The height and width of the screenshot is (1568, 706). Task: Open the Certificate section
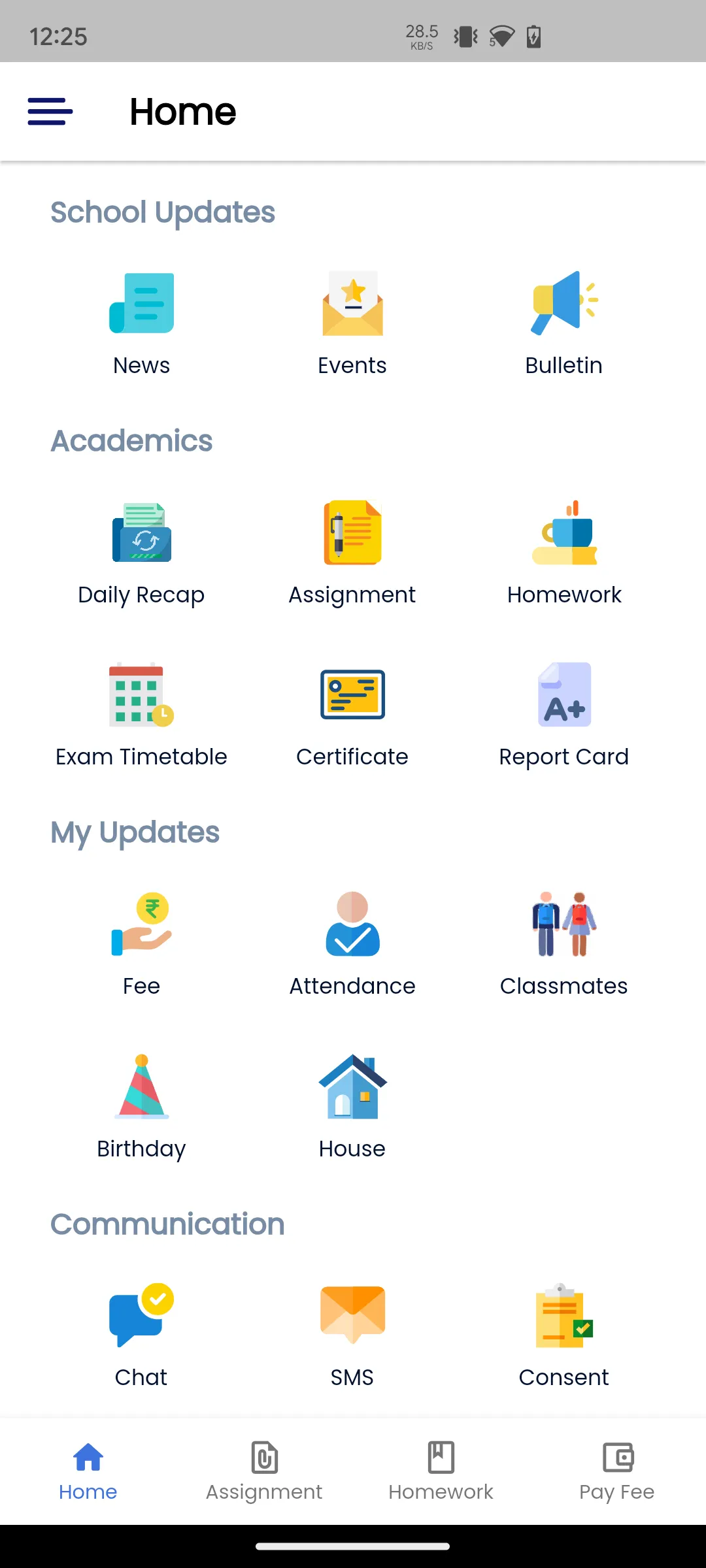pos(352,714)
